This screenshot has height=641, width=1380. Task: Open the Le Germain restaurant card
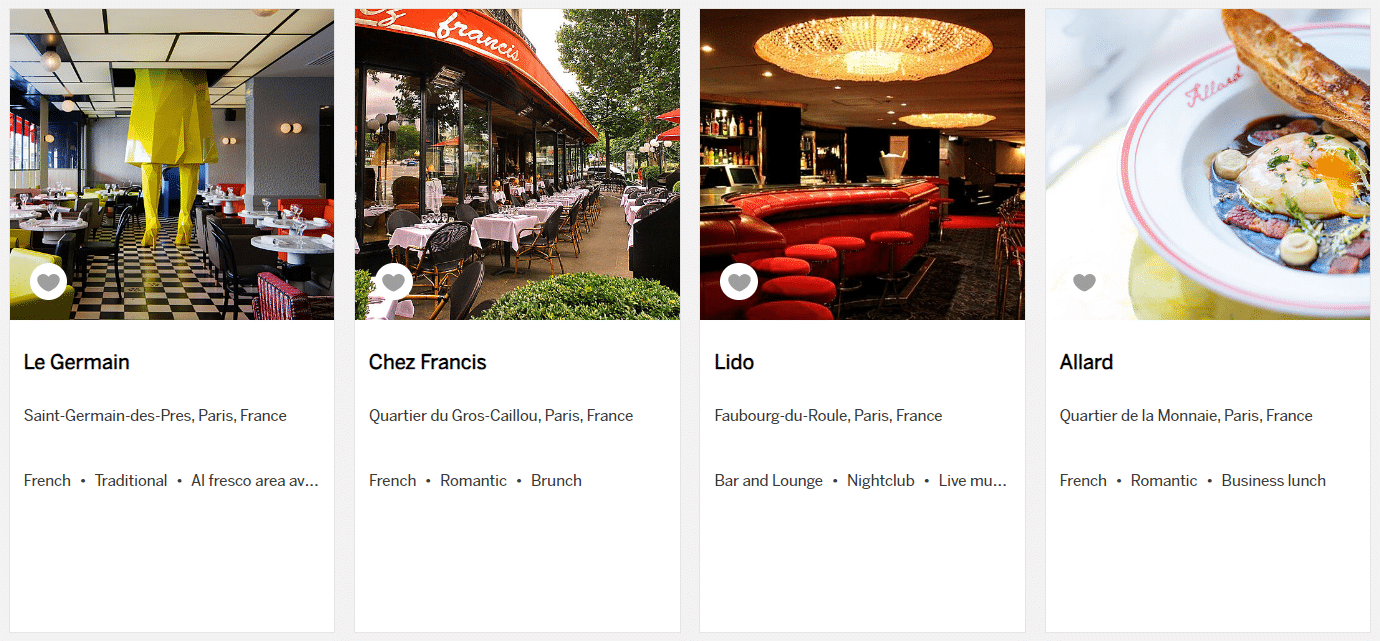(x=77, y=362)
